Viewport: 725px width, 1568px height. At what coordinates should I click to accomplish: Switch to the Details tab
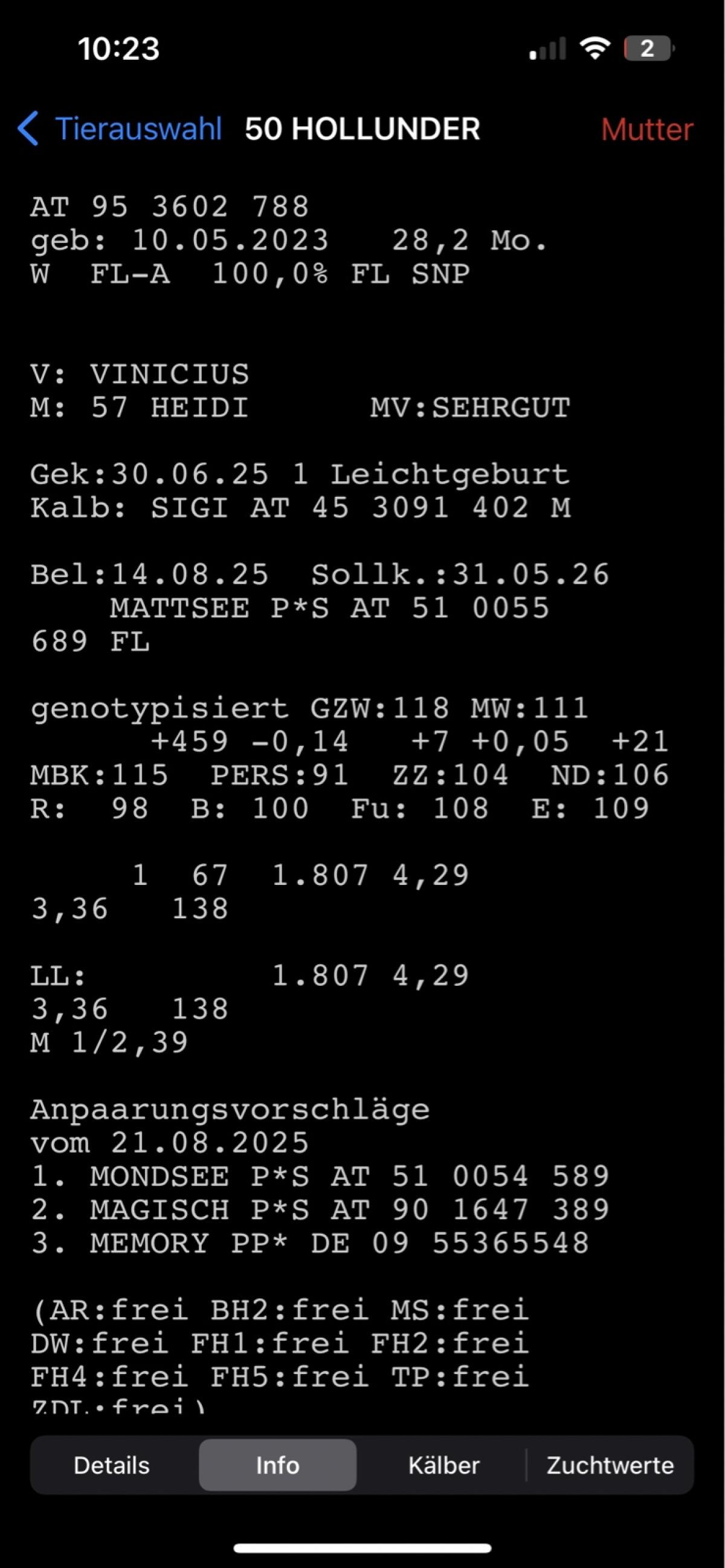point(112,1465)
